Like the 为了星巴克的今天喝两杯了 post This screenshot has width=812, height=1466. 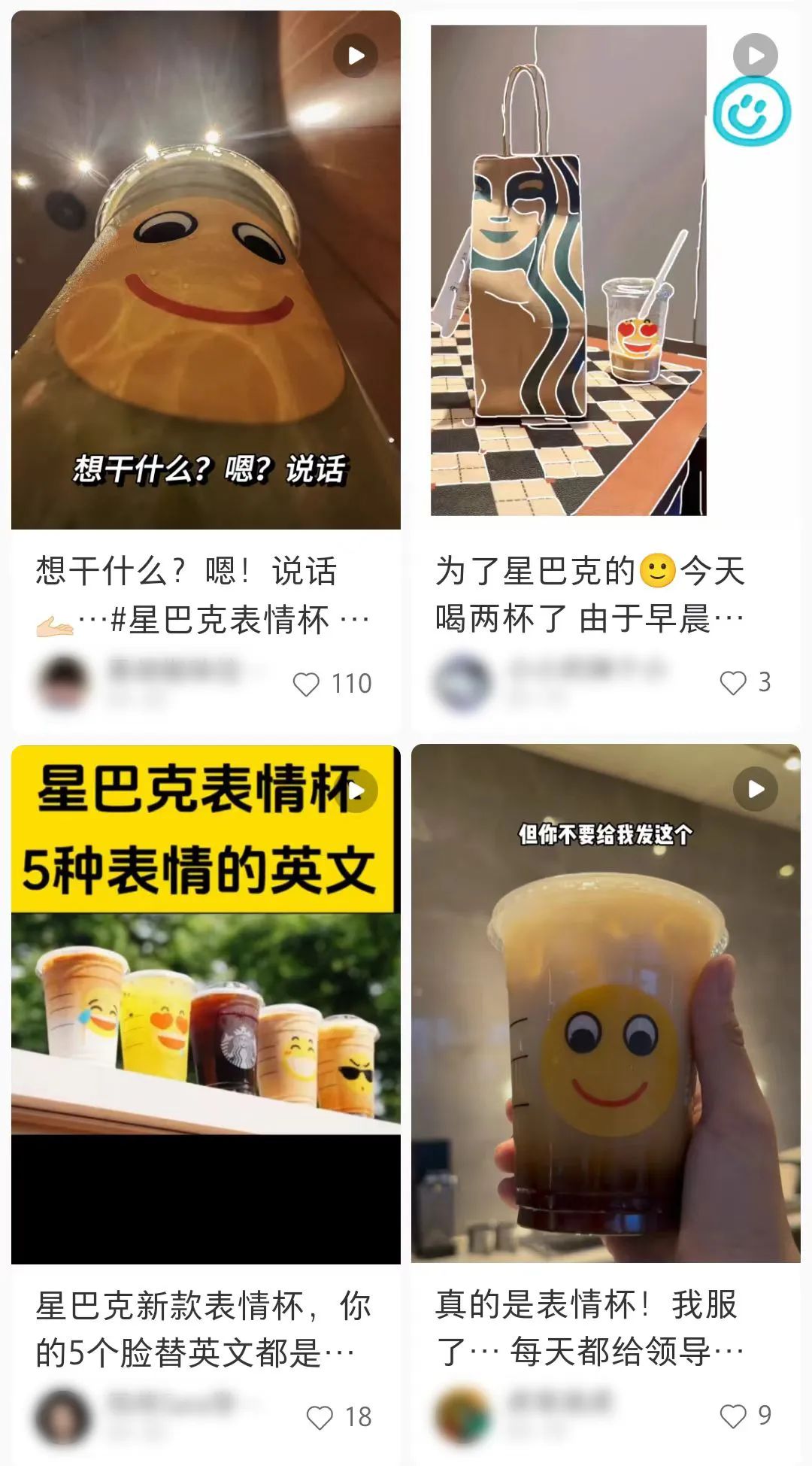pos(733,682)
